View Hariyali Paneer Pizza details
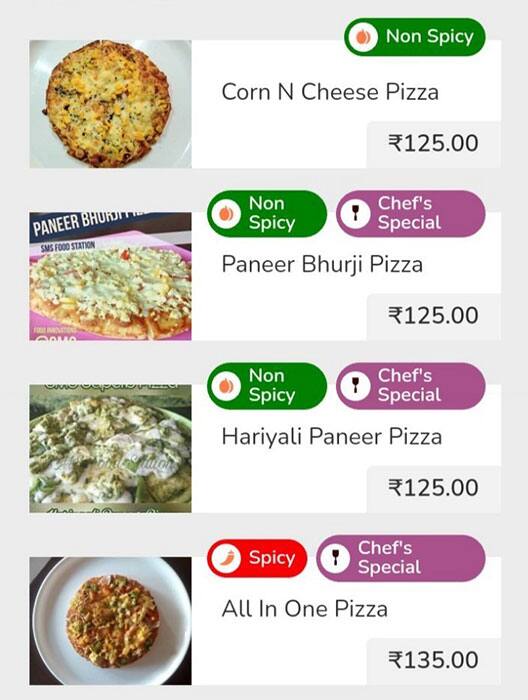Image resolution: width=528 pixels, height=700 pixels. (x=265, y=449)
